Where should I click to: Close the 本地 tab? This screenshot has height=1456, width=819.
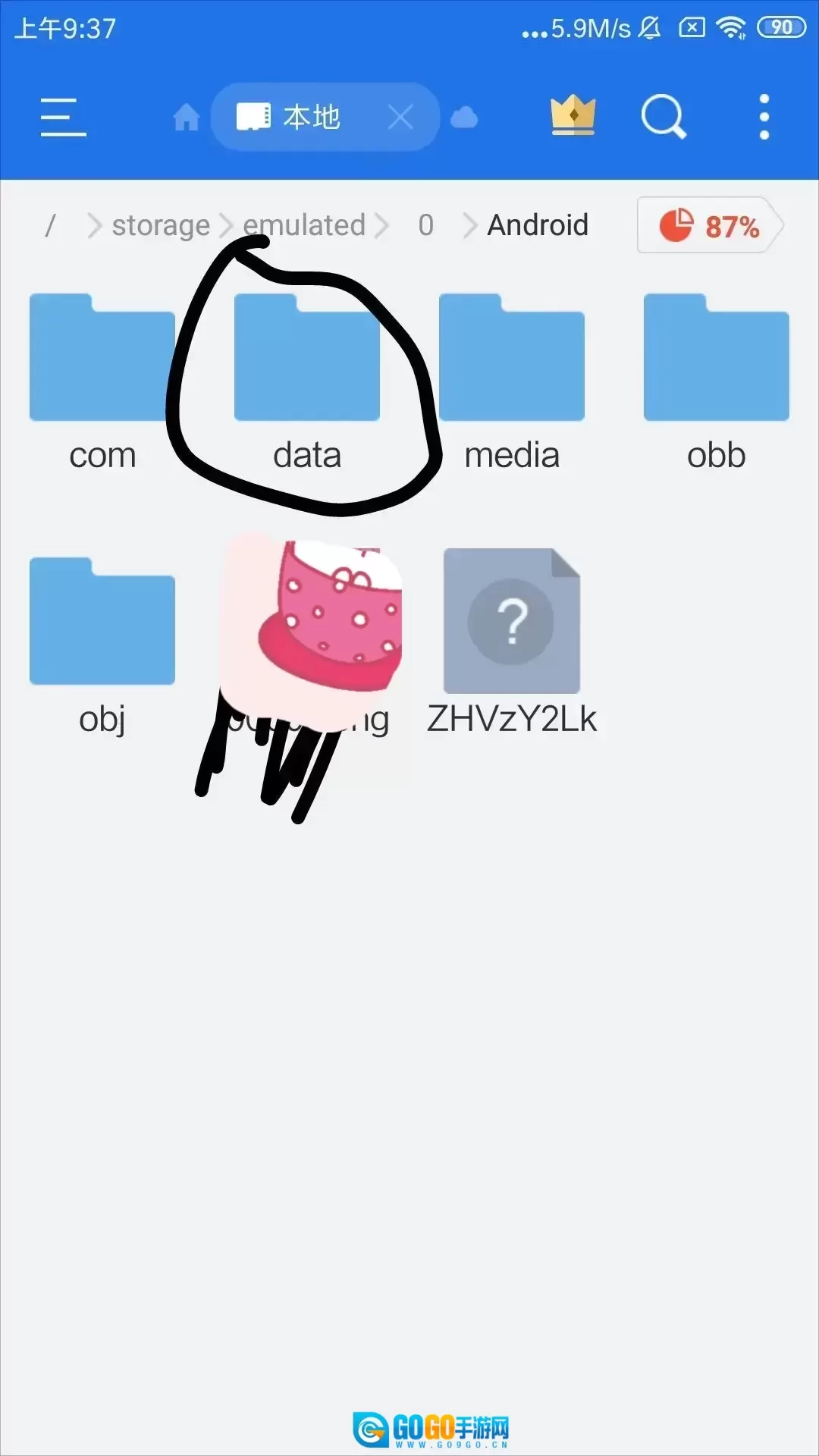click(x=400, y=118)
